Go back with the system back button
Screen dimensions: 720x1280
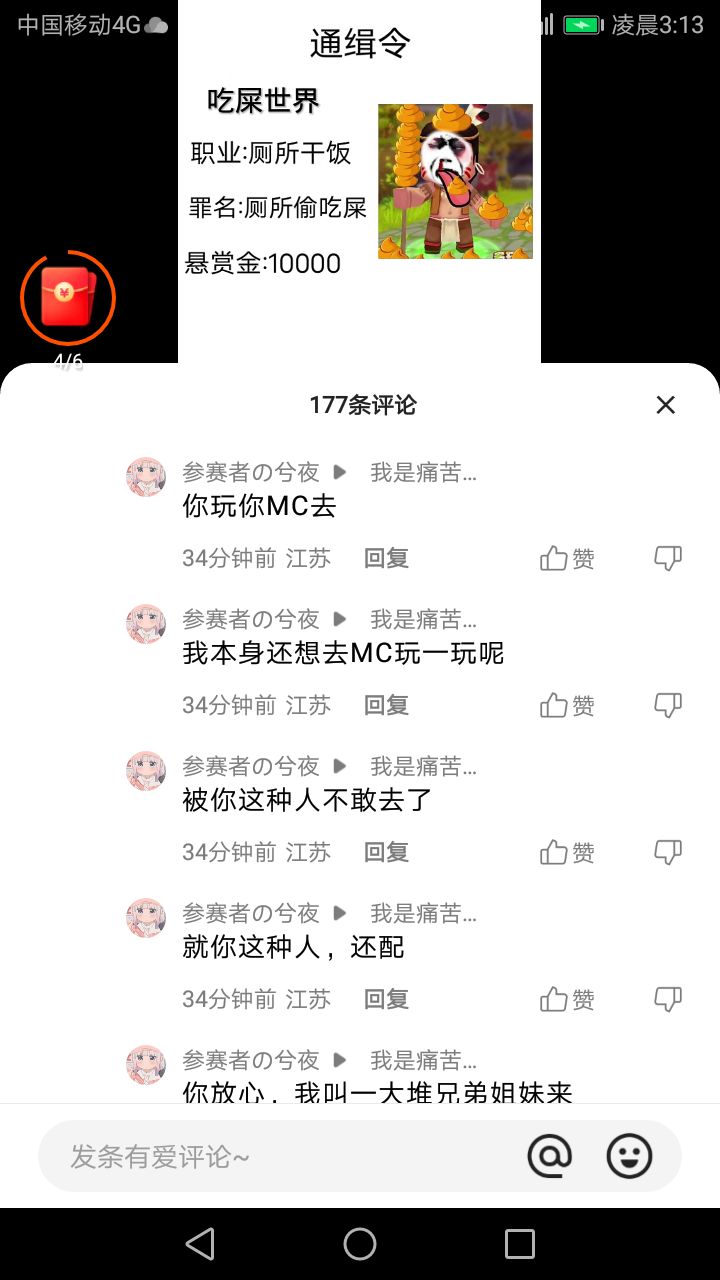[x=200, y=1244]
